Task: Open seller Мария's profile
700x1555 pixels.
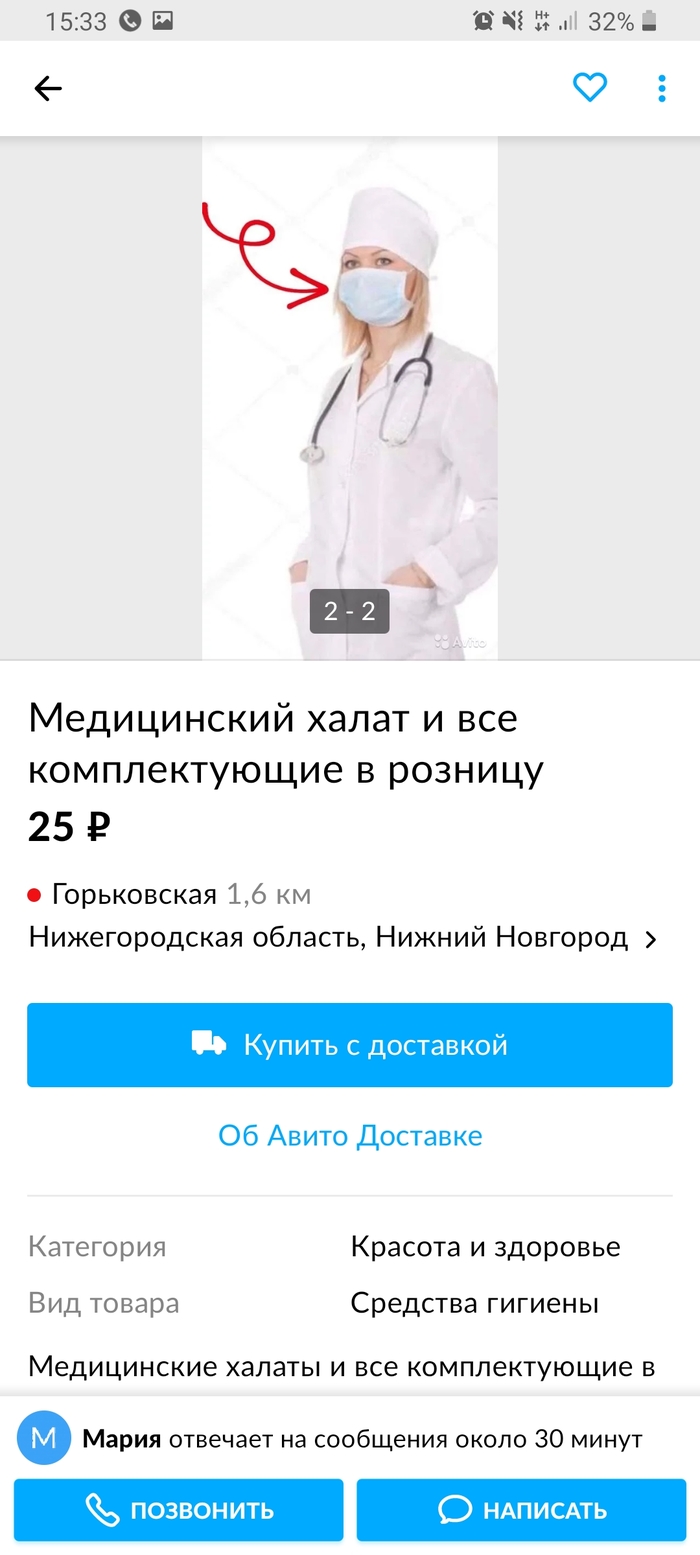Action: click(120, 1440)
